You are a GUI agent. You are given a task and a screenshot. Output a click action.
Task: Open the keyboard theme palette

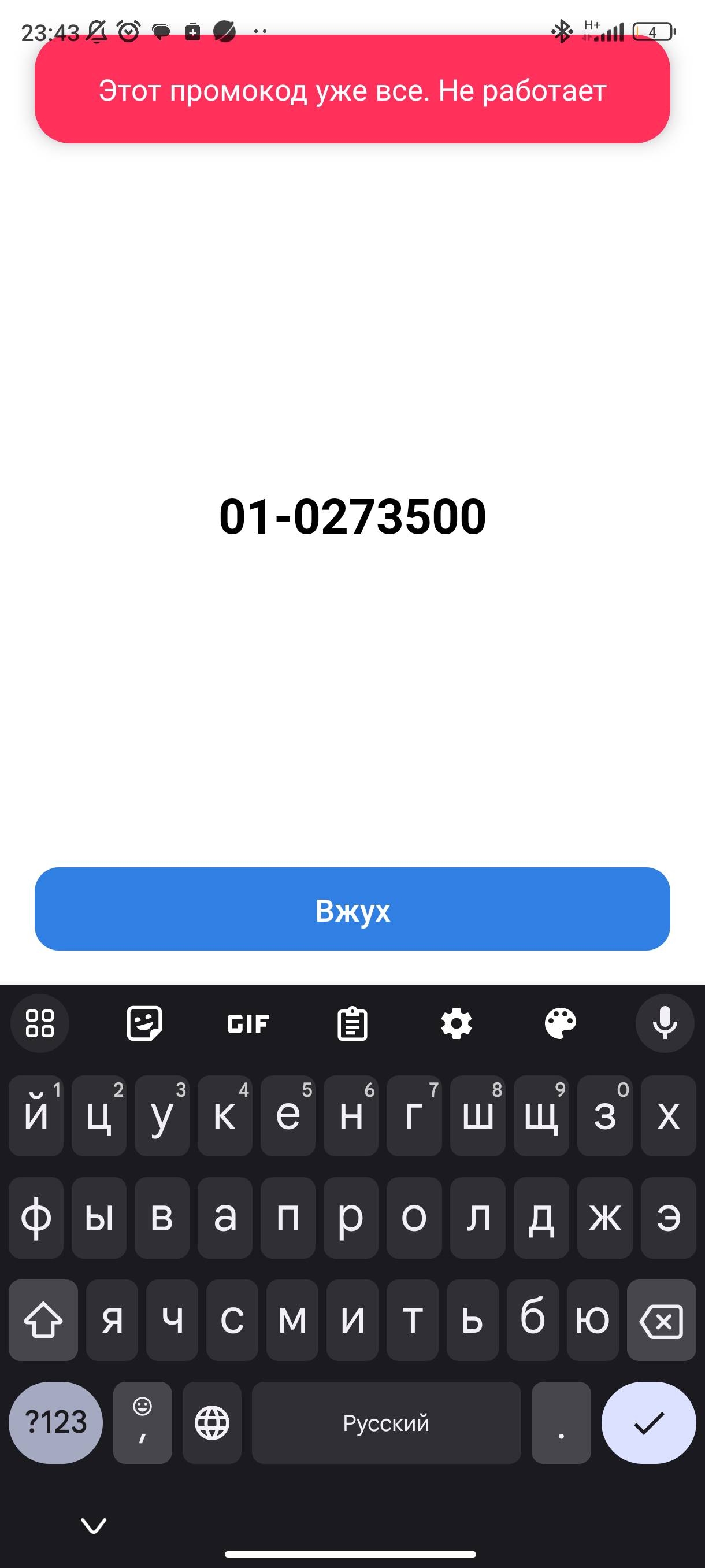[x=560, y=1023]
